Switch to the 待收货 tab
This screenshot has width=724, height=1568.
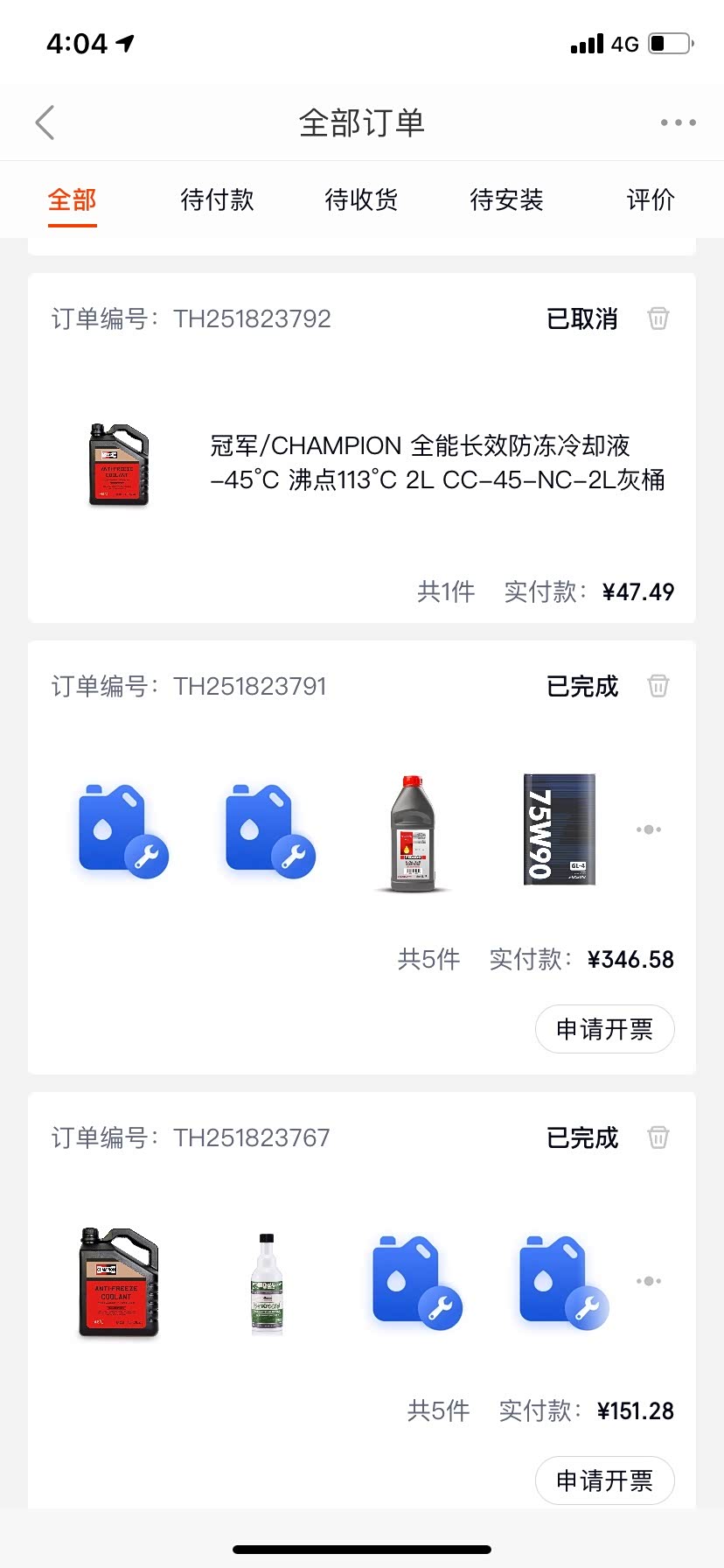pyautogui.click(x=361, y=199)
